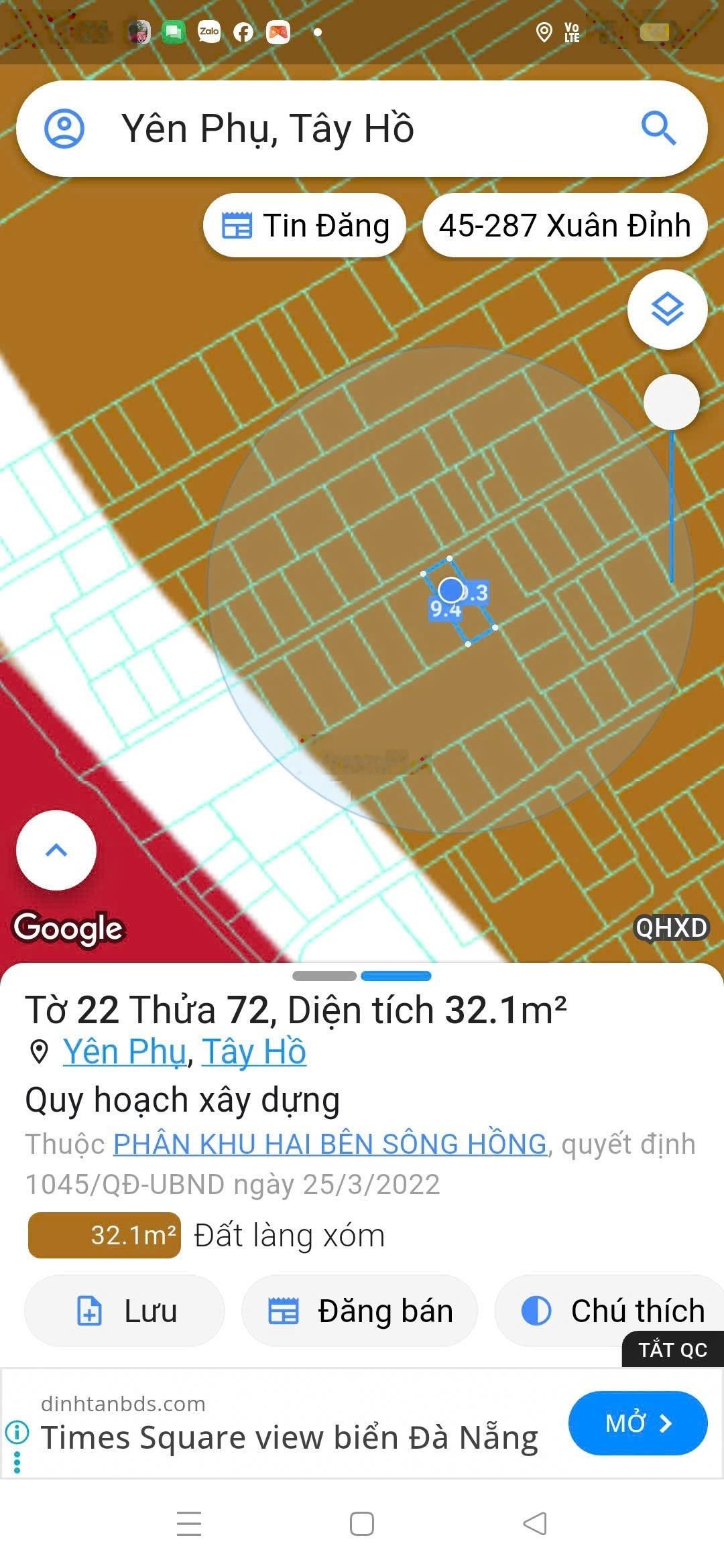Open the account profile icon
This screenshot has height=1568, width=724.
click(64, 129)
